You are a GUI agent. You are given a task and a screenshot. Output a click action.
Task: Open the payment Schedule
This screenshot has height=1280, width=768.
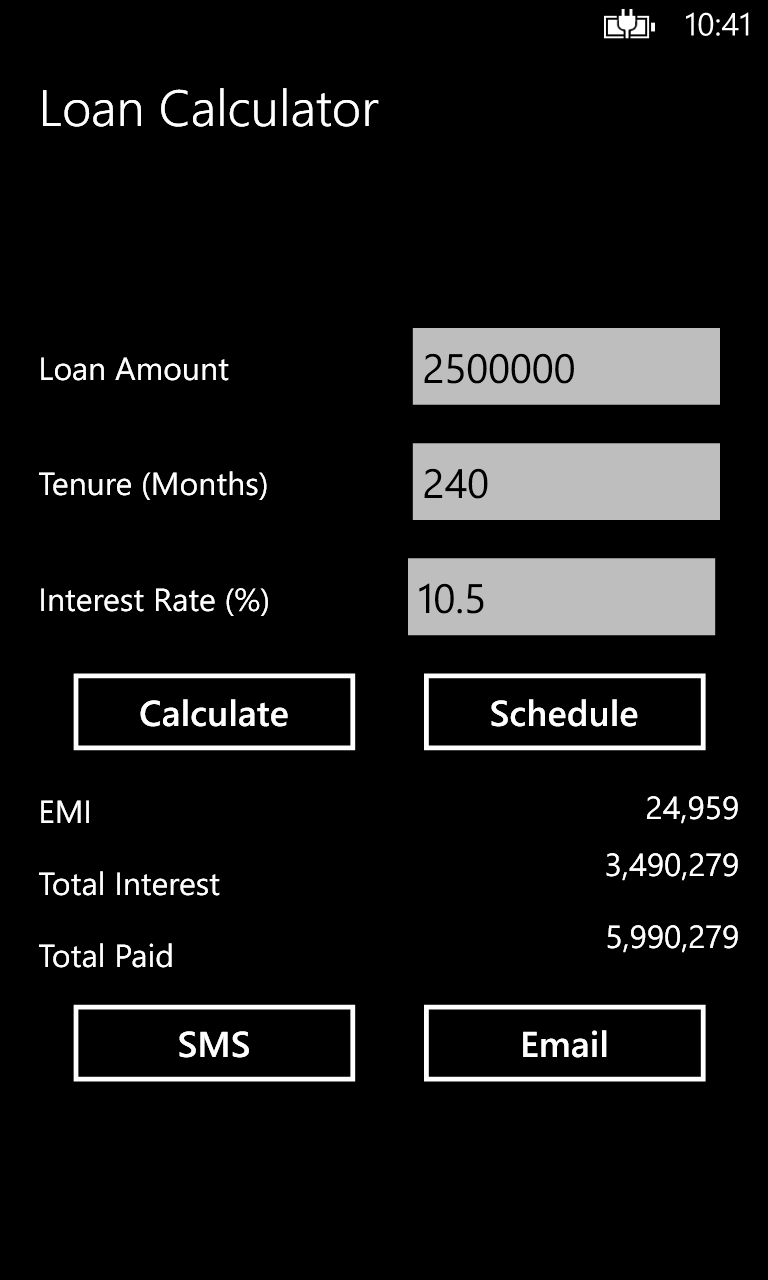click(x=564, y=712)
